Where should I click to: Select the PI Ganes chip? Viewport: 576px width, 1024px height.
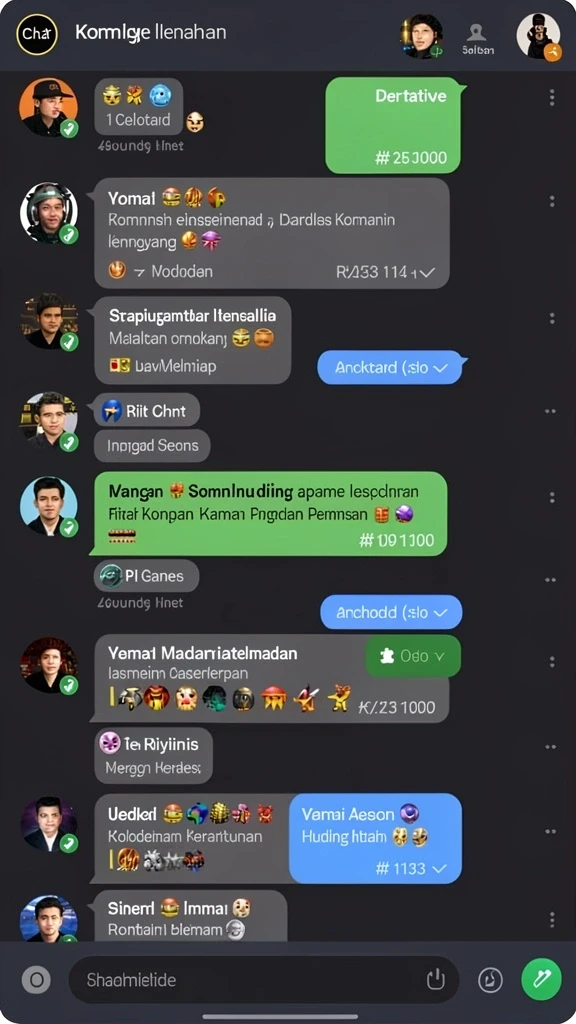146,576
